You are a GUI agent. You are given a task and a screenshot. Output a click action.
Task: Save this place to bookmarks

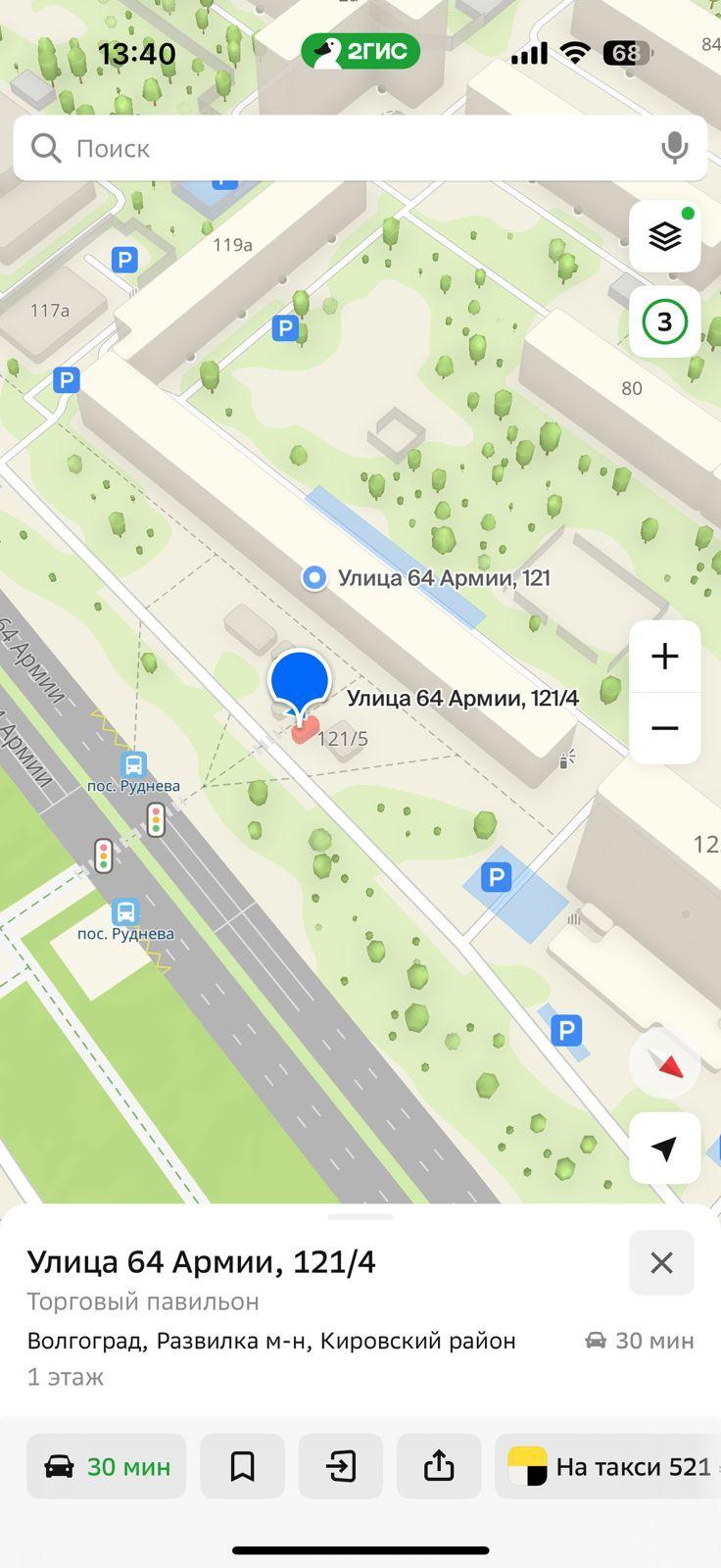pos(242,1466)
